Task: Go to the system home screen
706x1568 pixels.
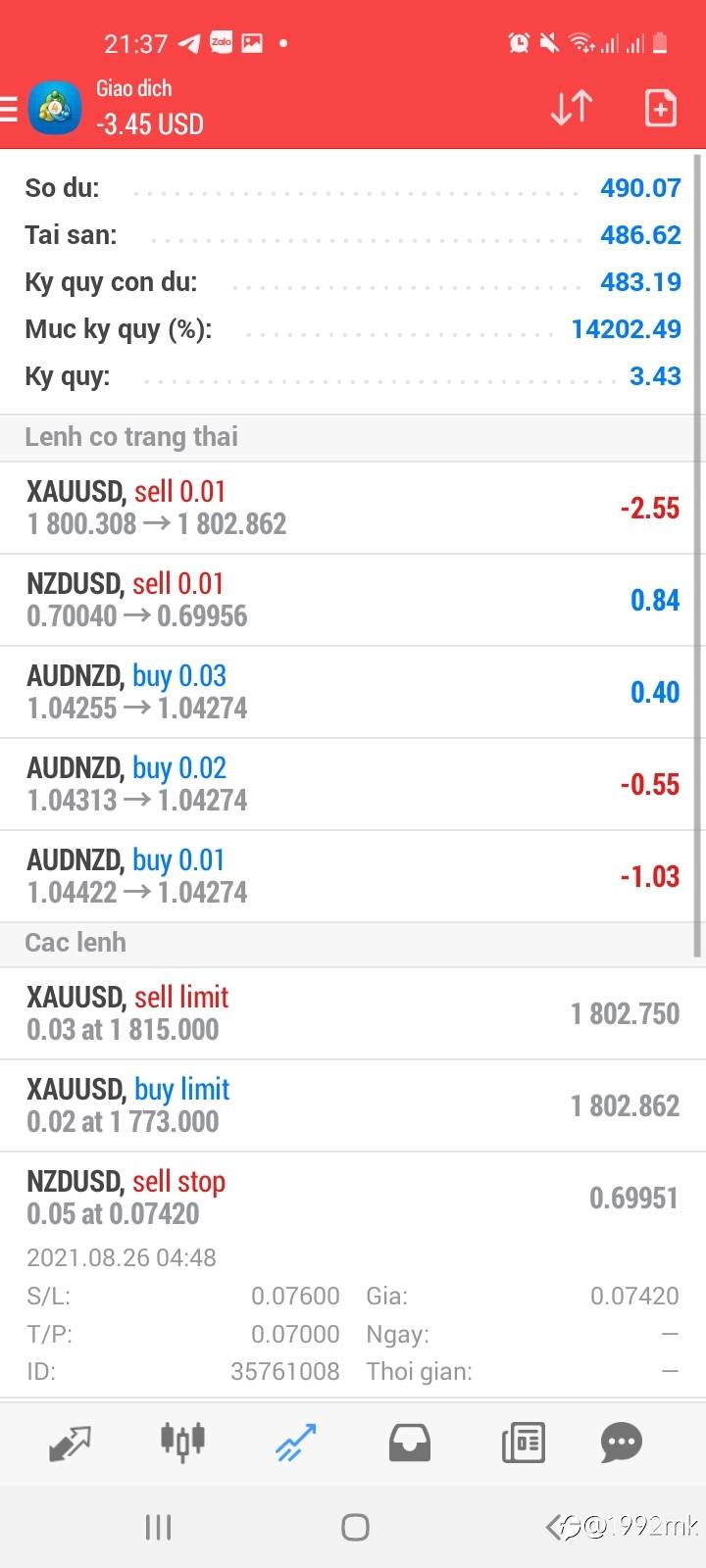Action: pyautogui.click(x=355, y=1527)
